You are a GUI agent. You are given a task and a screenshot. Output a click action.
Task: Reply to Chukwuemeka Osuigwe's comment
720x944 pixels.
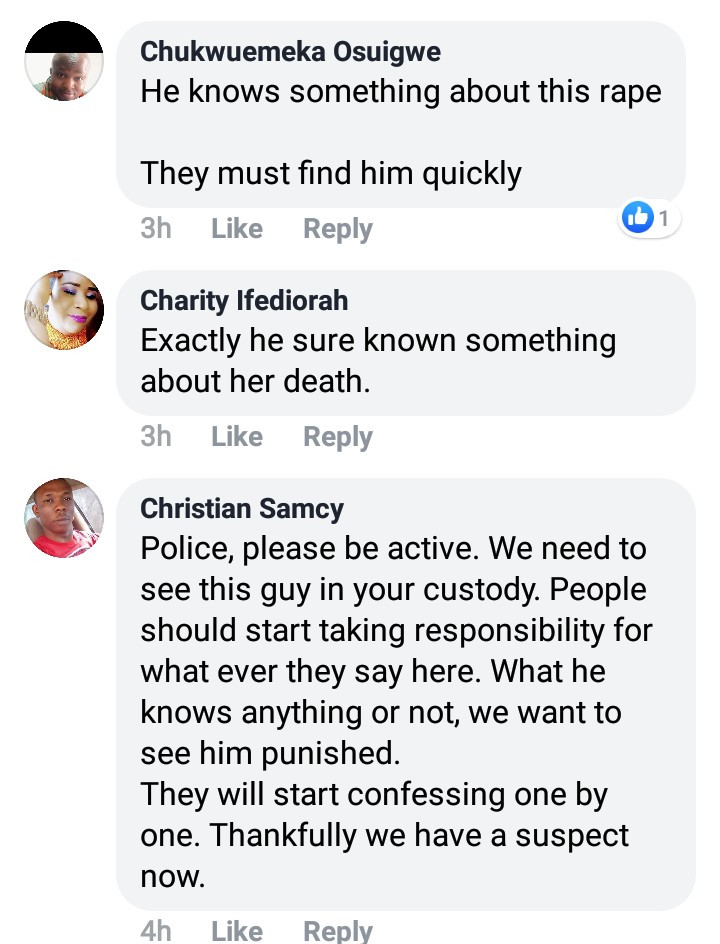pos(337,229)
